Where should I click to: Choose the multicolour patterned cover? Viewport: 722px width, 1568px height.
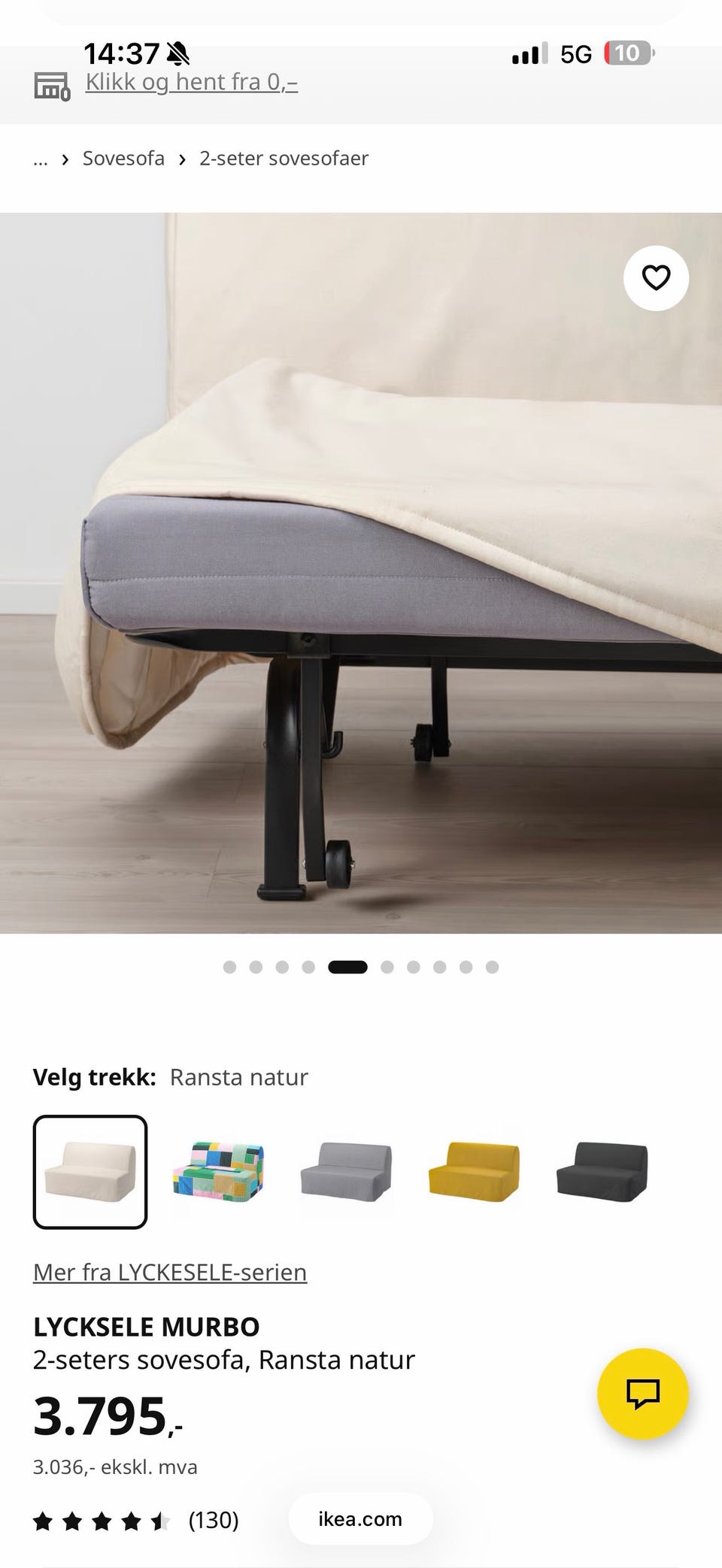point(218,1172)
